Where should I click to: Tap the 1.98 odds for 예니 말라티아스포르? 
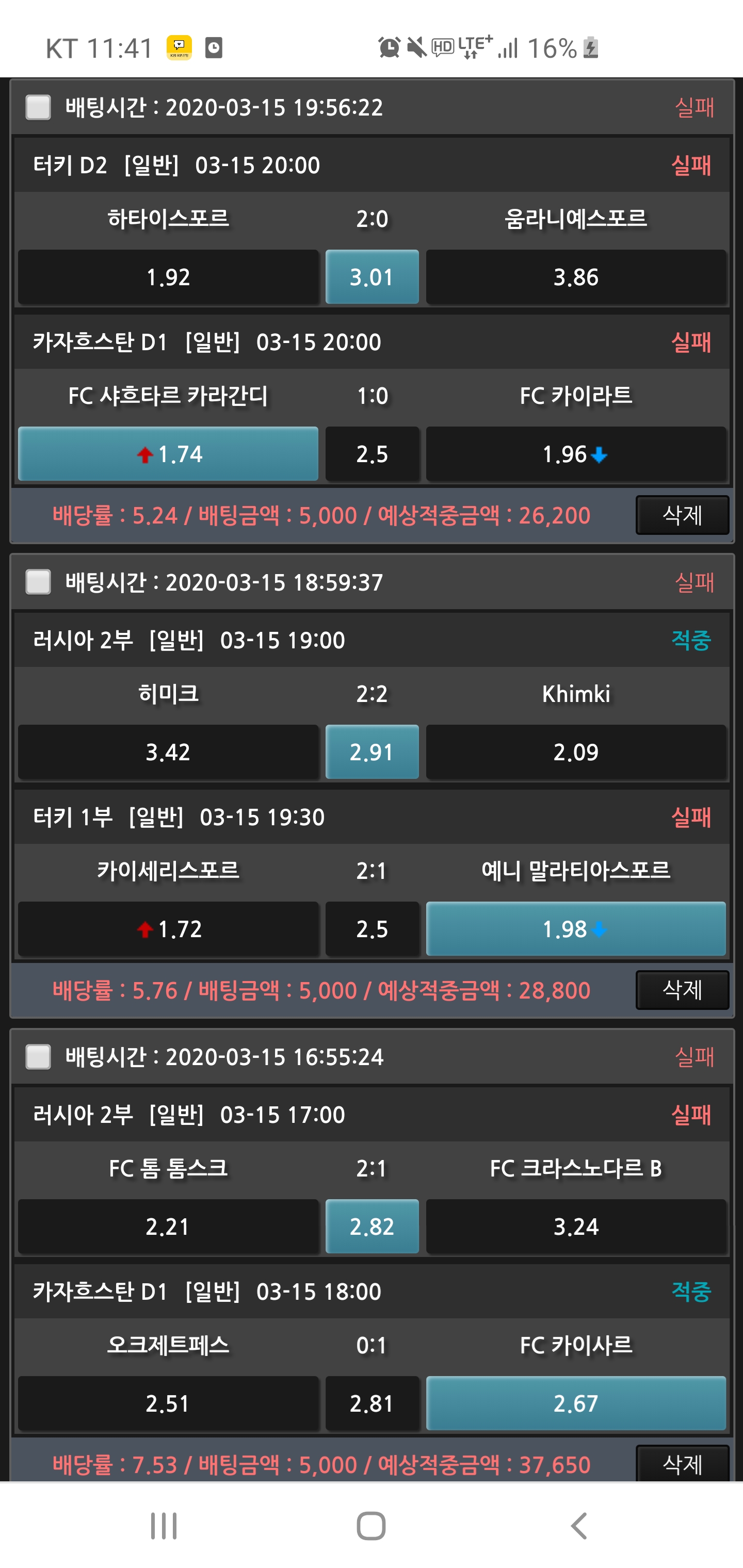pos(575,929)
